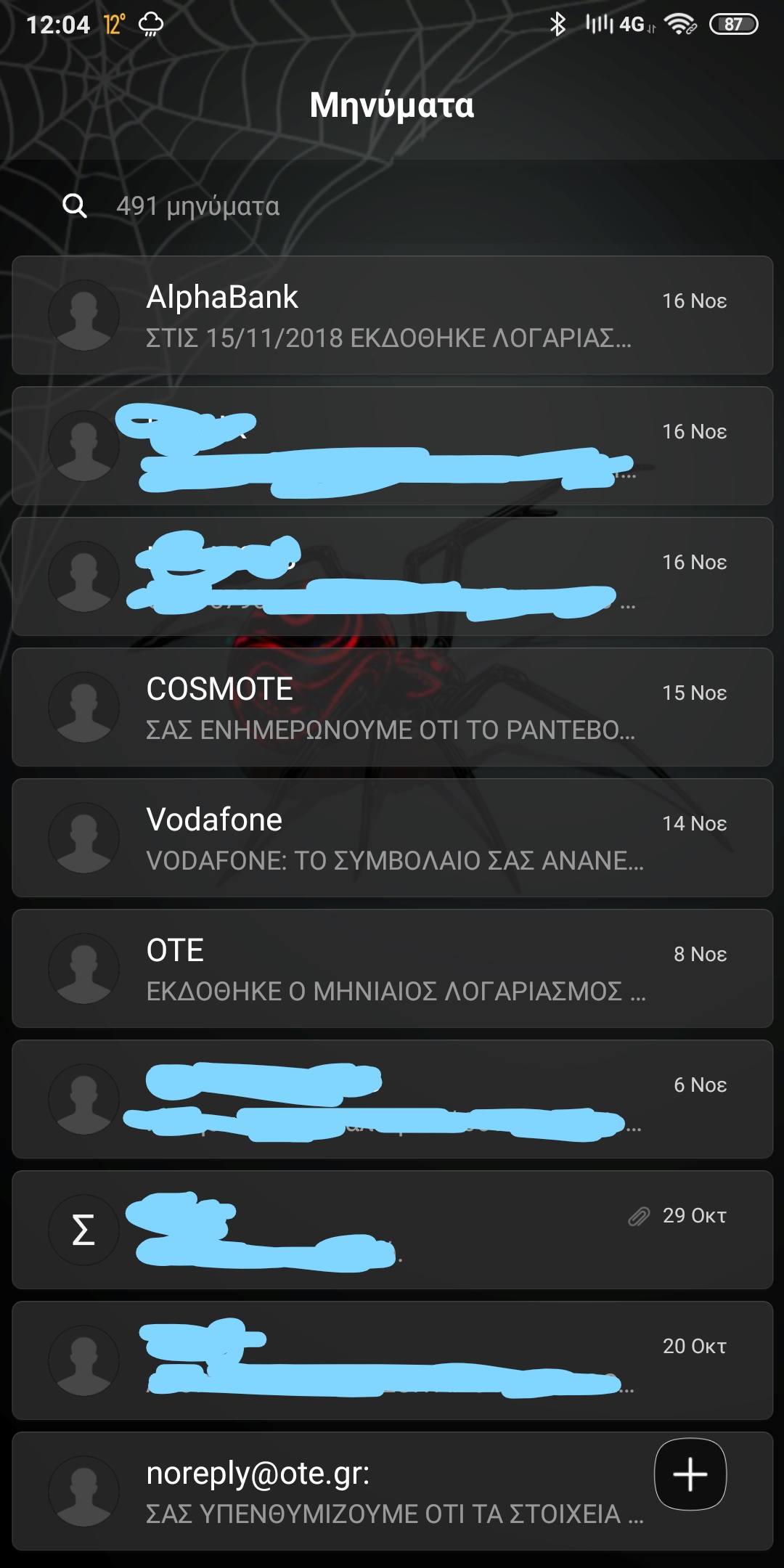The height and width of the screenshot is (1568, 784).
Task: Open the conversation dated 6 Νοε
Action: (x=392, y=1100)
